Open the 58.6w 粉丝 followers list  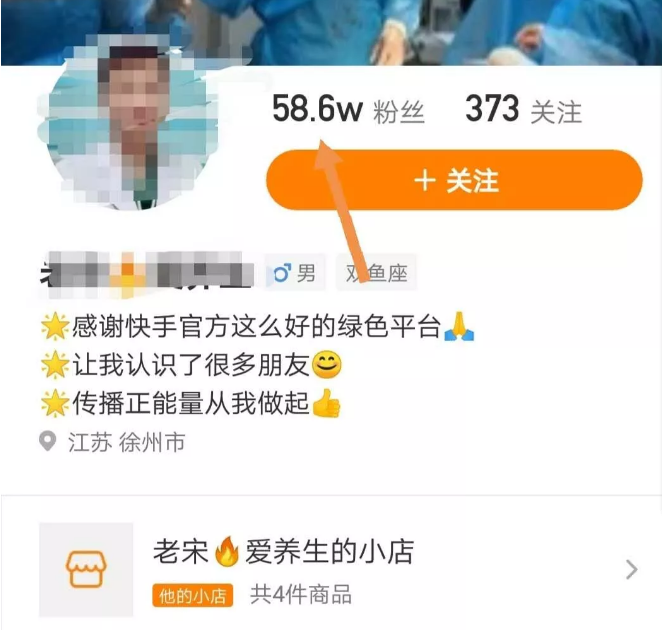(x=347, y=110)
